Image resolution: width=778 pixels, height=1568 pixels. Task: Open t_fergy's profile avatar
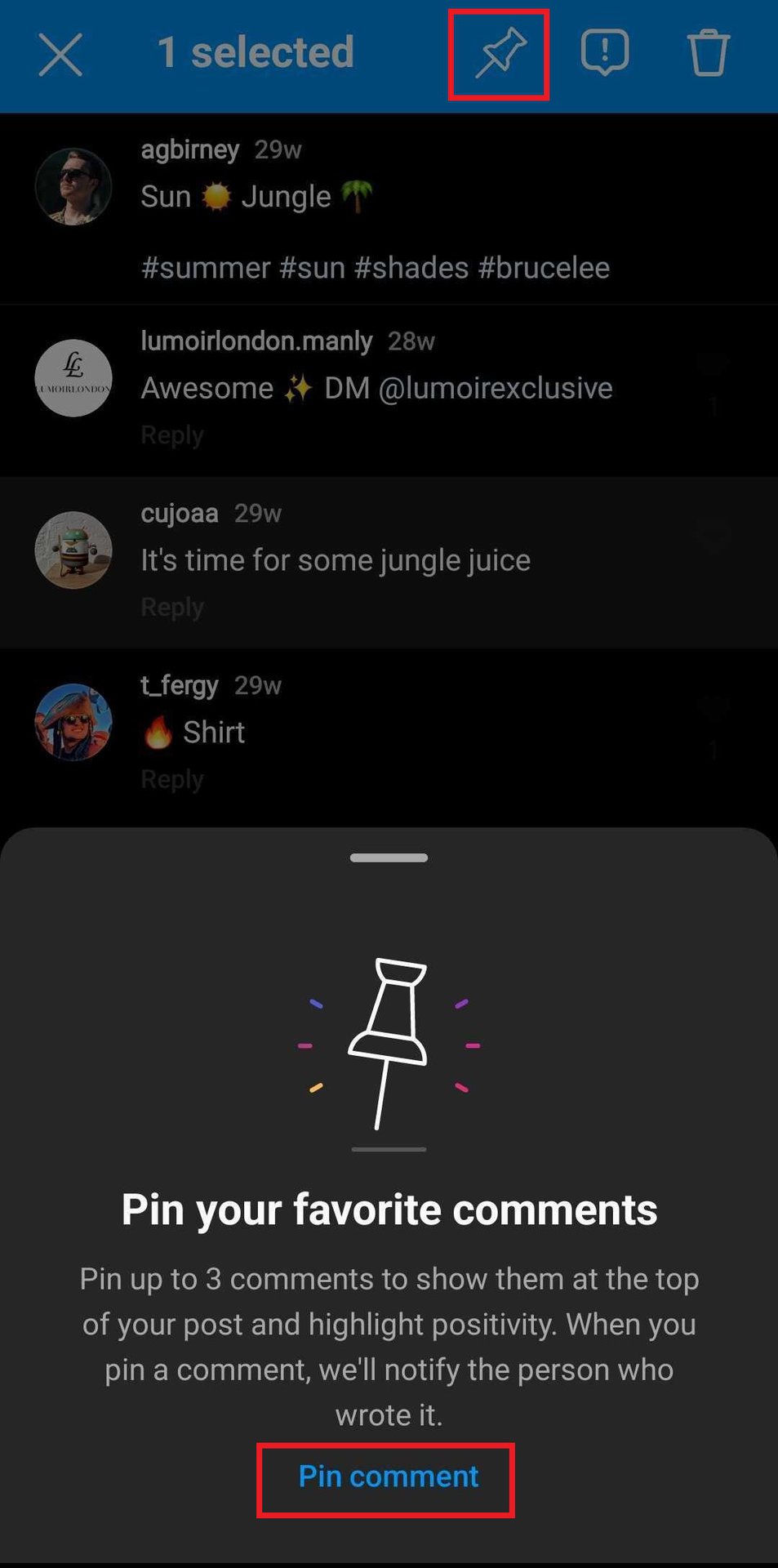[73, 722]
